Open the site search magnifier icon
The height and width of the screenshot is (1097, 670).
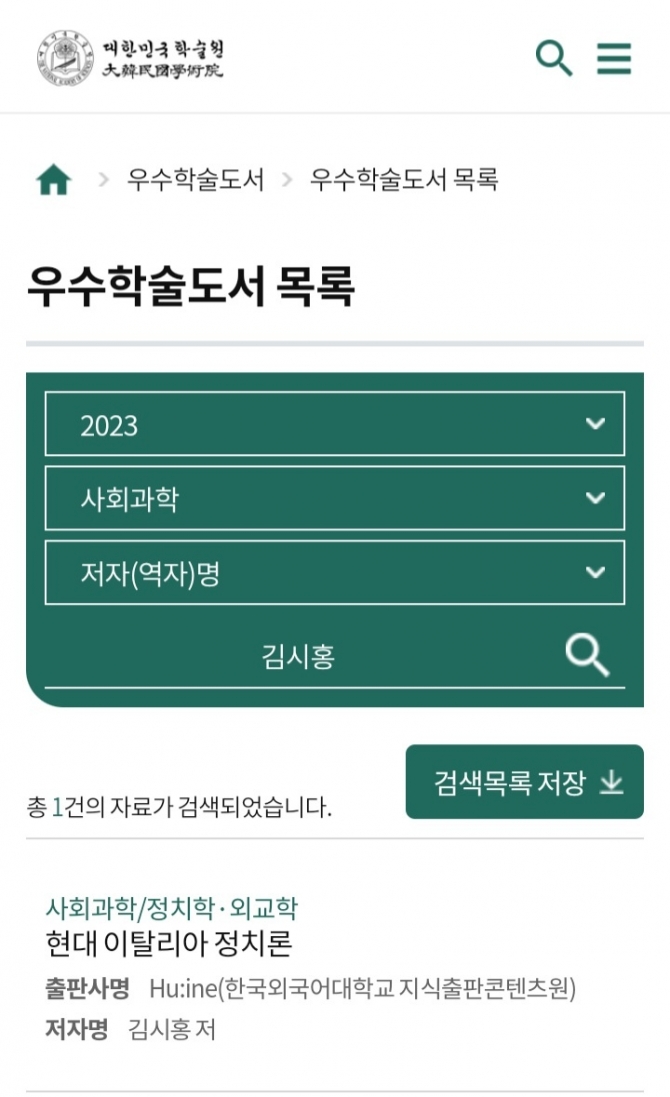[554, 58]
